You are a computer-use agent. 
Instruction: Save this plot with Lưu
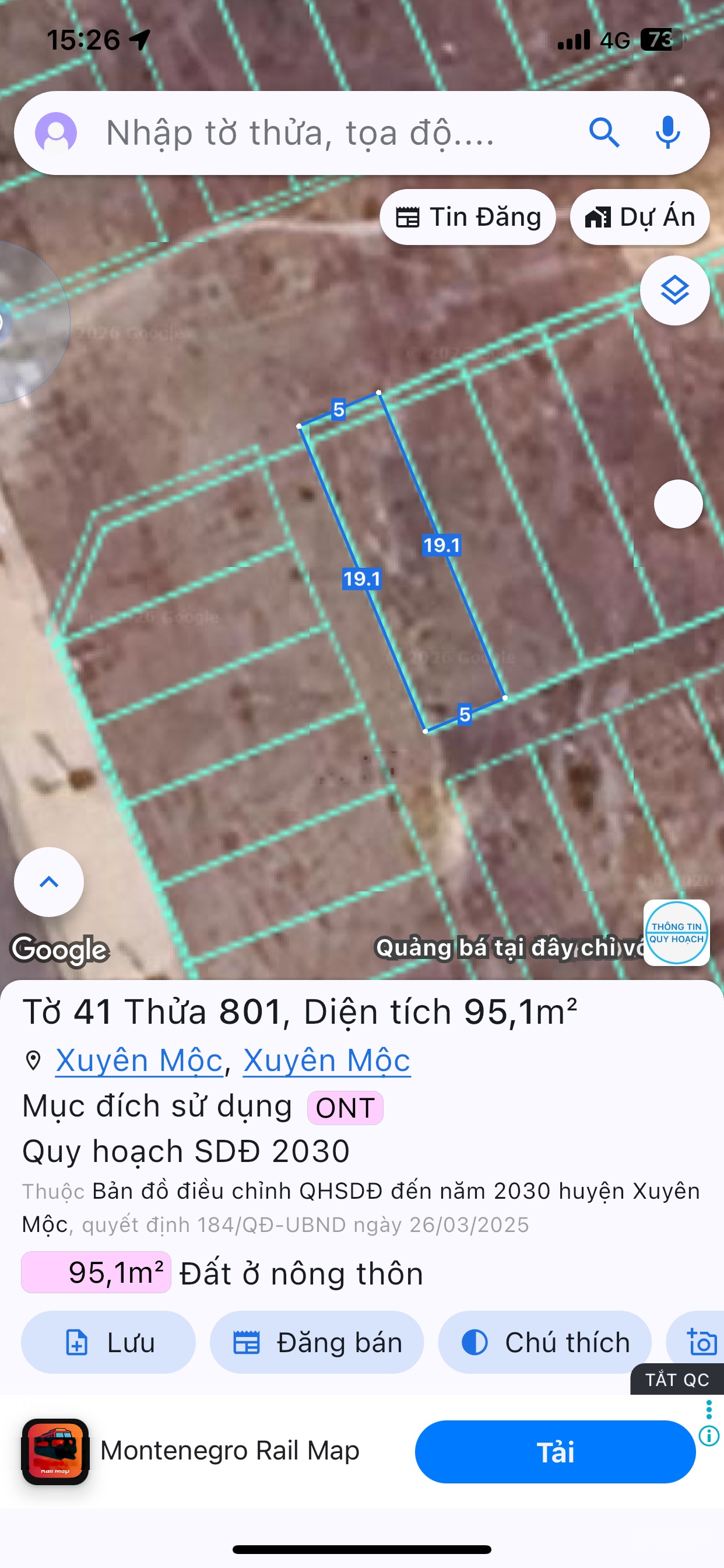click(108, 1342)
